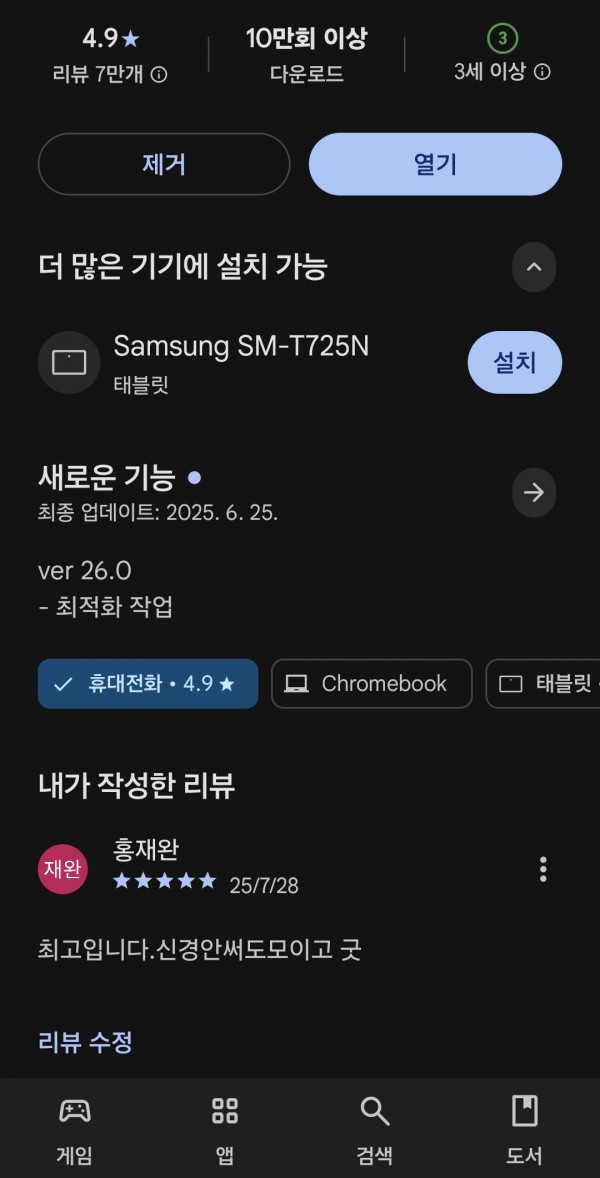Switch to the 앱 tab
Viewport: 600px width, 1178px height.
pos(225,1129)
